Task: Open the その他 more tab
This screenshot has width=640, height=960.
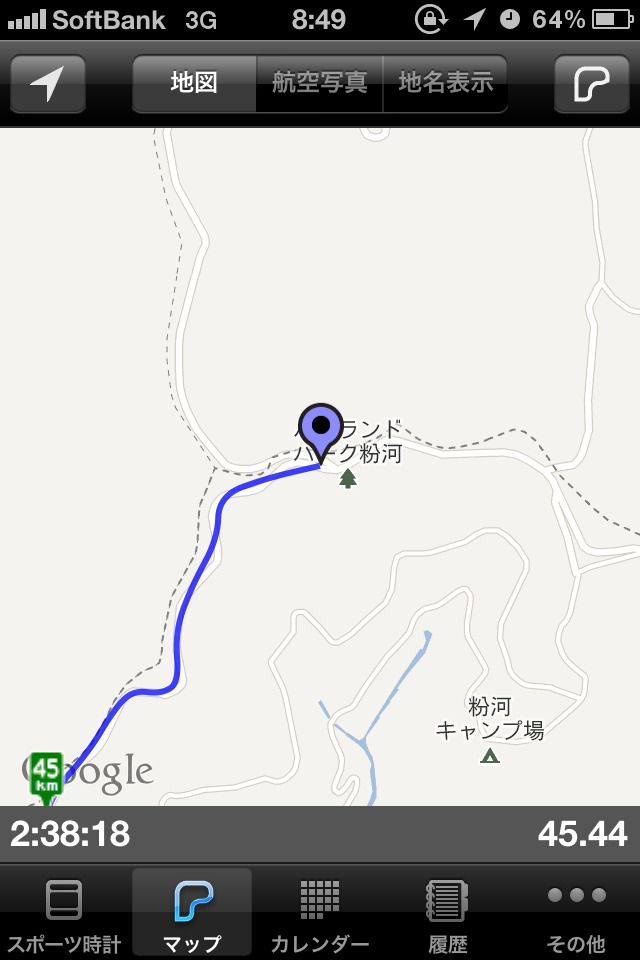Action: click(x=576, y=912)
